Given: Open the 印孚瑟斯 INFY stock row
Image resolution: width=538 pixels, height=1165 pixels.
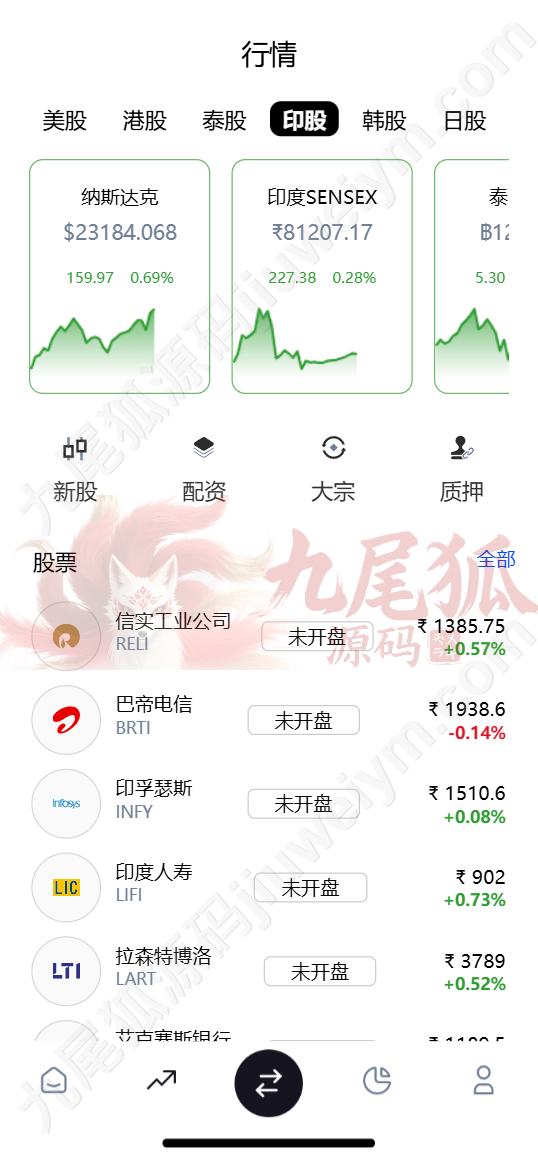Looking at the screenshot, I should point(269,804).
